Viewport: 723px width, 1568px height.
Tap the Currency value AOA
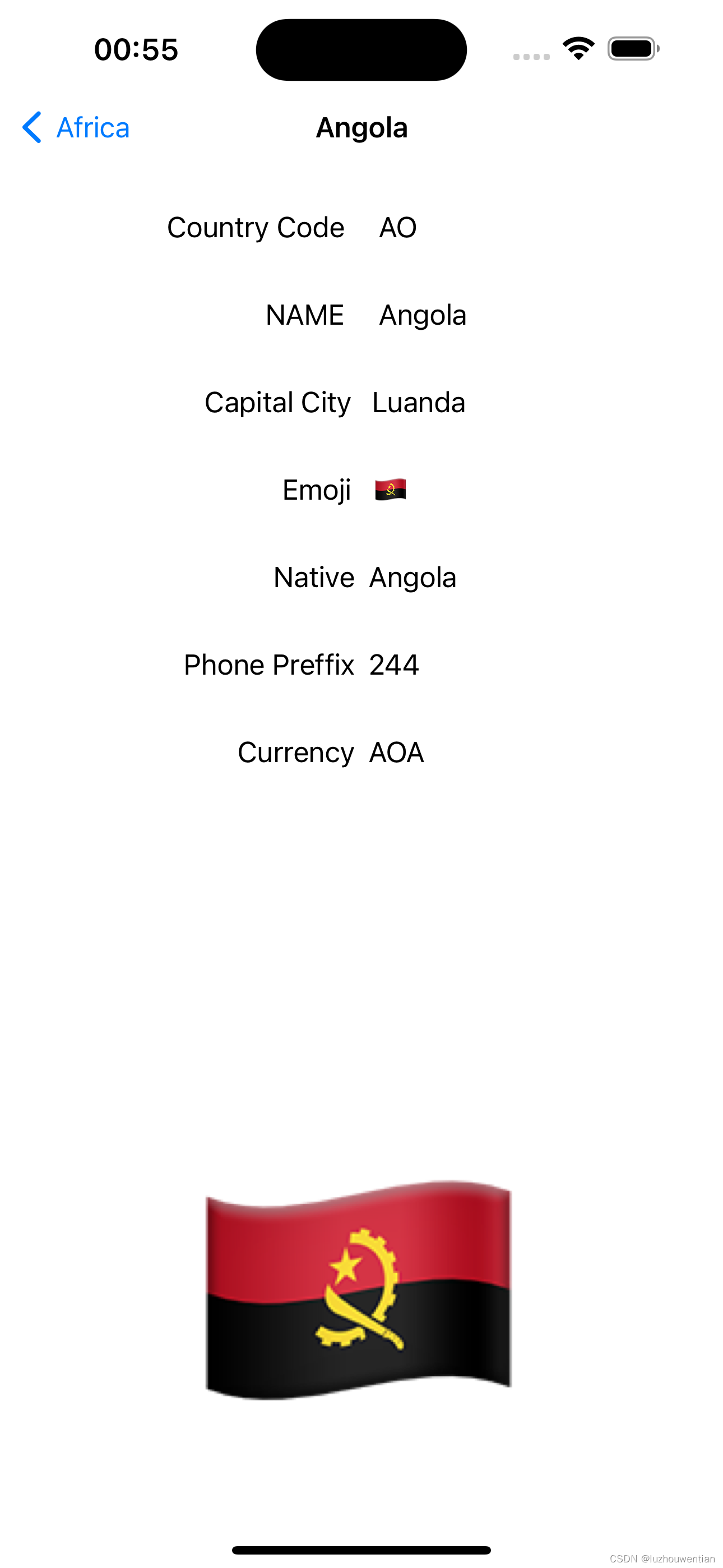397,753
